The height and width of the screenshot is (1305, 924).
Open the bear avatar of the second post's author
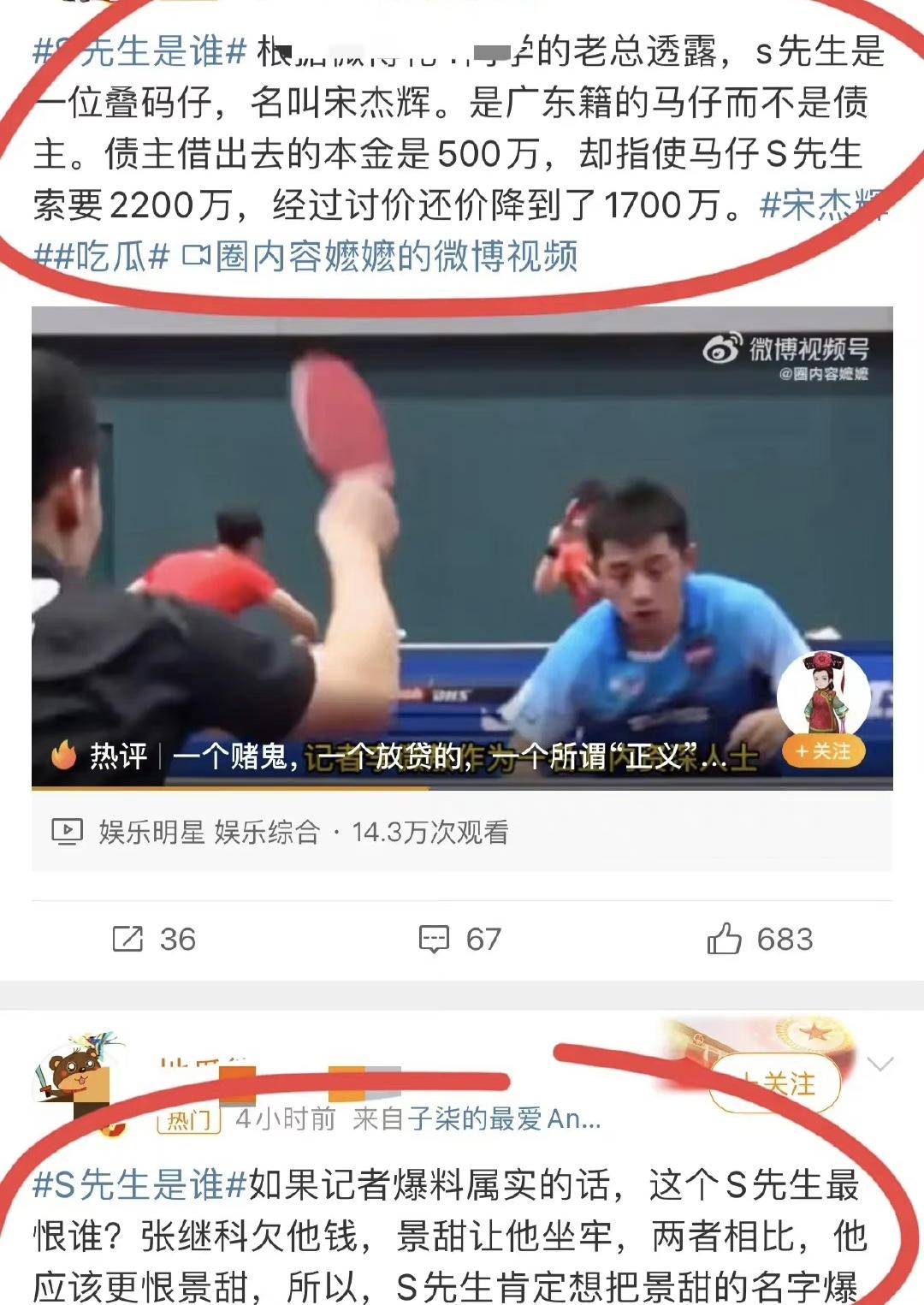[x=74, y=1078]
